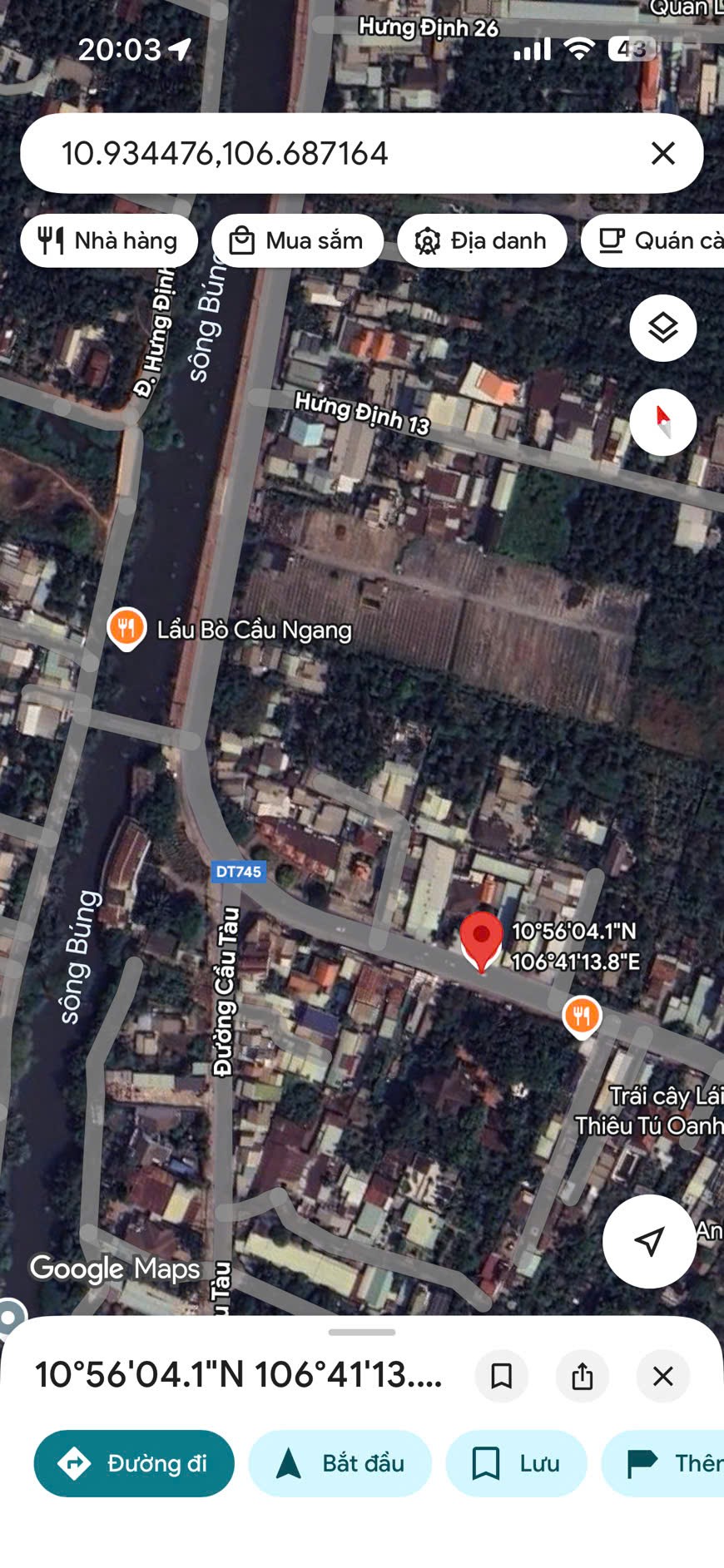Get directions with Đường đi
This screenshot has width=724, height=1568.
[134, 1463]
